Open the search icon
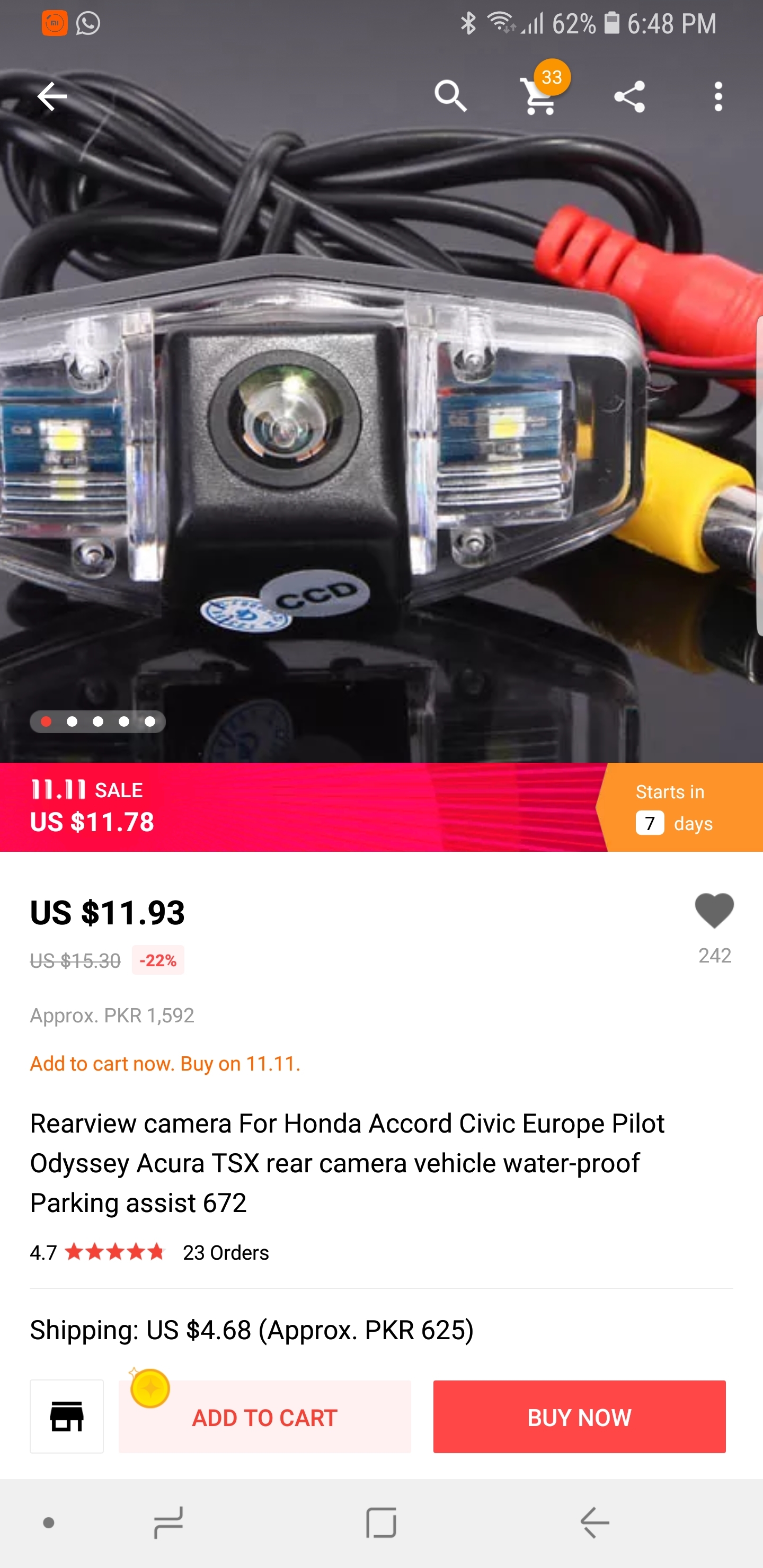This screenshot has height=1568, width=763. (450, 96)
